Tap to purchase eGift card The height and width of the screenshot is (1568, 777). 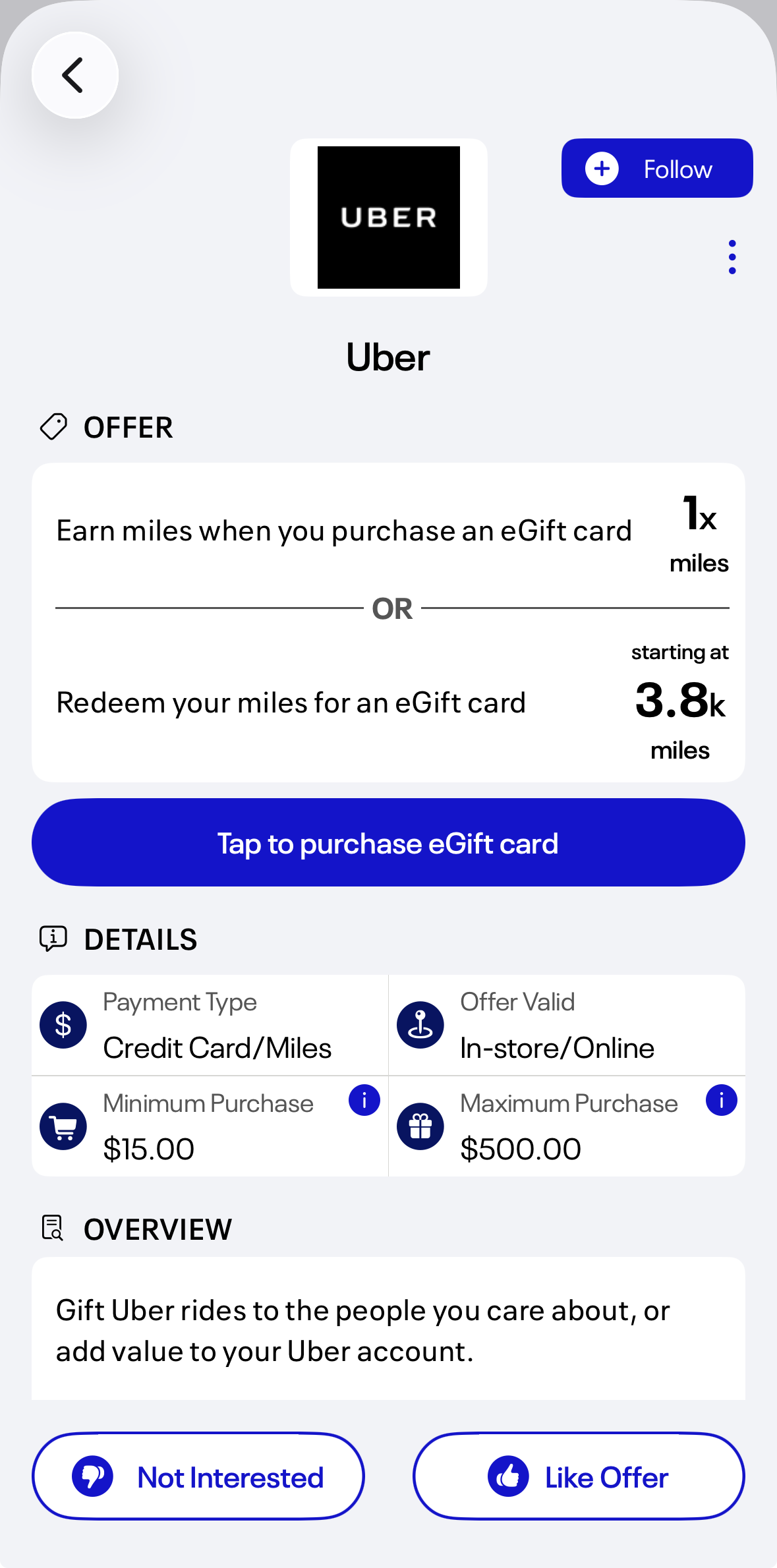click(388, 842)
